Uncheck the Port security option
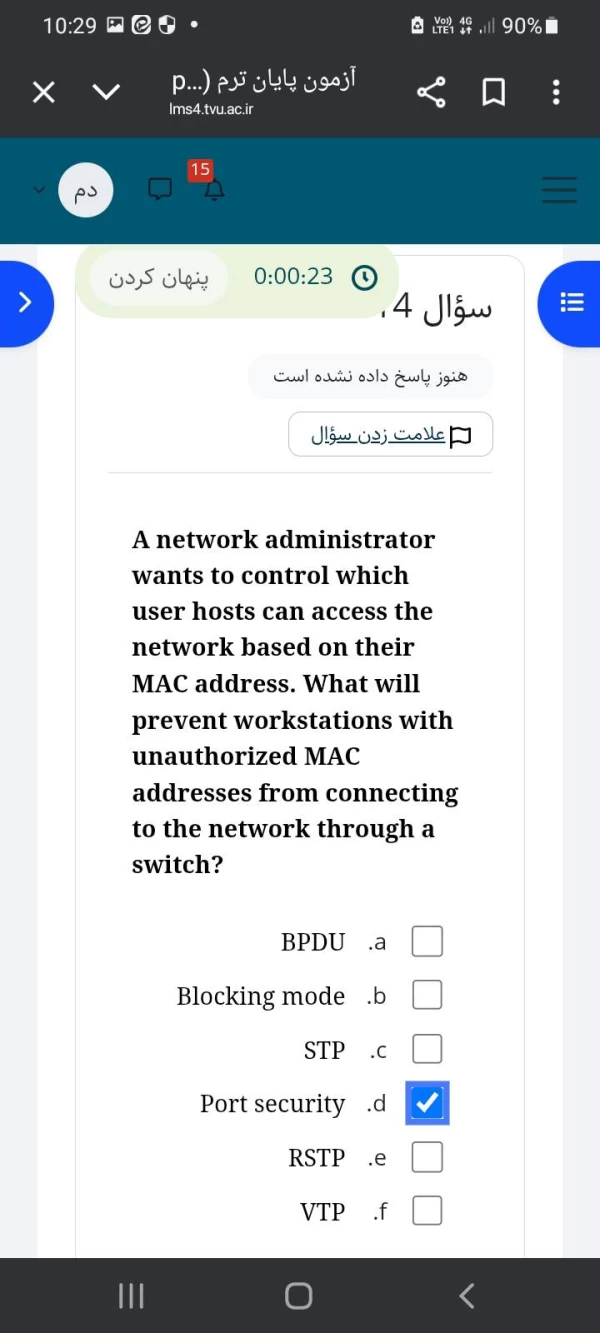600x1333 pixels. tap(427, 1103)
